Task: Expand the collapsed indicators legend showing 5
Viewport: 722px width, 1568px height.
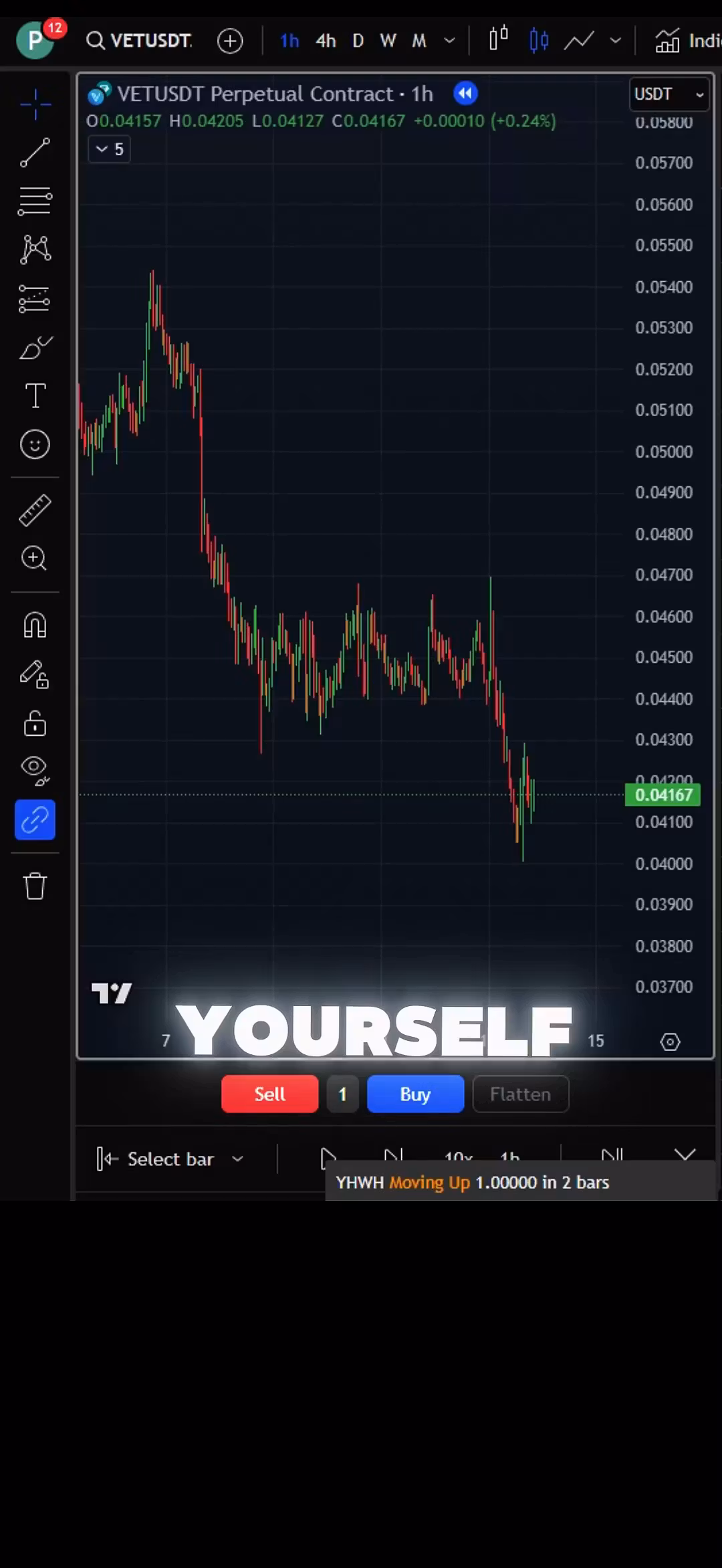Action: [109, 149]
